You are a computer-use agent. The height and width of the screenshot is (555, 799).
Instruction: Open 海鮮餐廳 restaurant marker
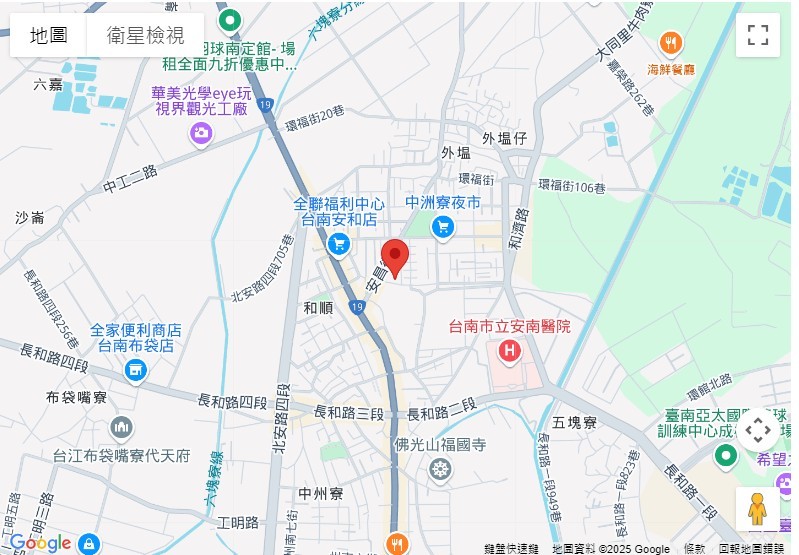[x=670, y=43]
